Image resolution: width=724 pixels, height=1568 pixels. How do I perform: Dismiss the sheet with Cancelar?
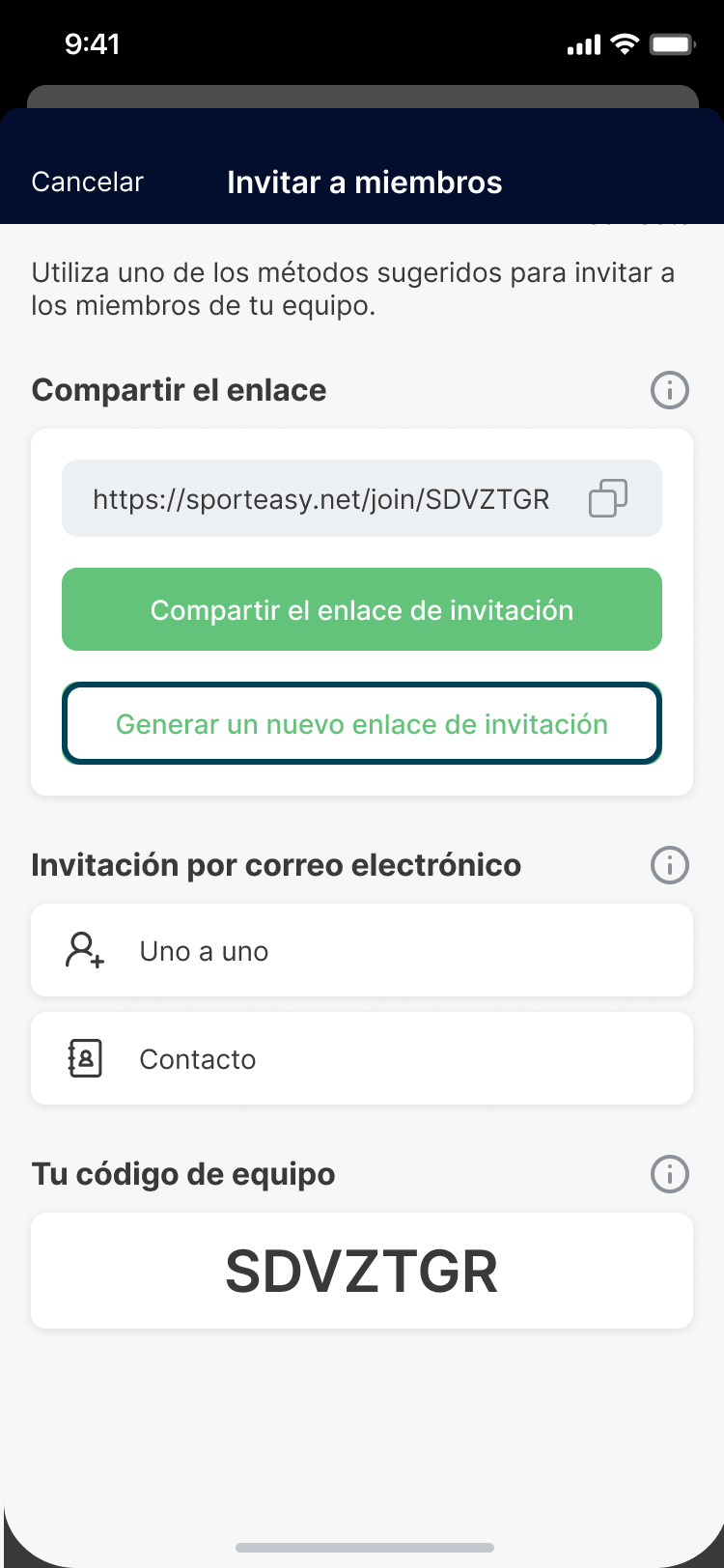tap(87, 182)
